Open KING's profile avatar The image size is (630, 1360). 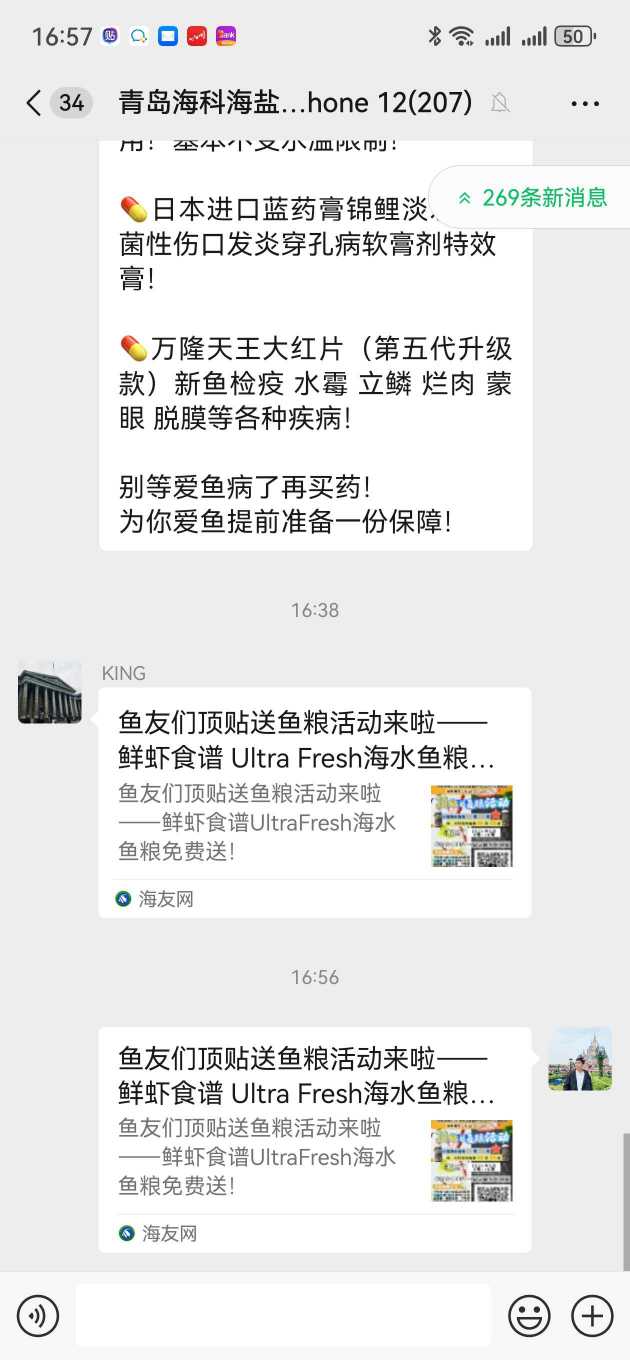[x=50, y=692]
